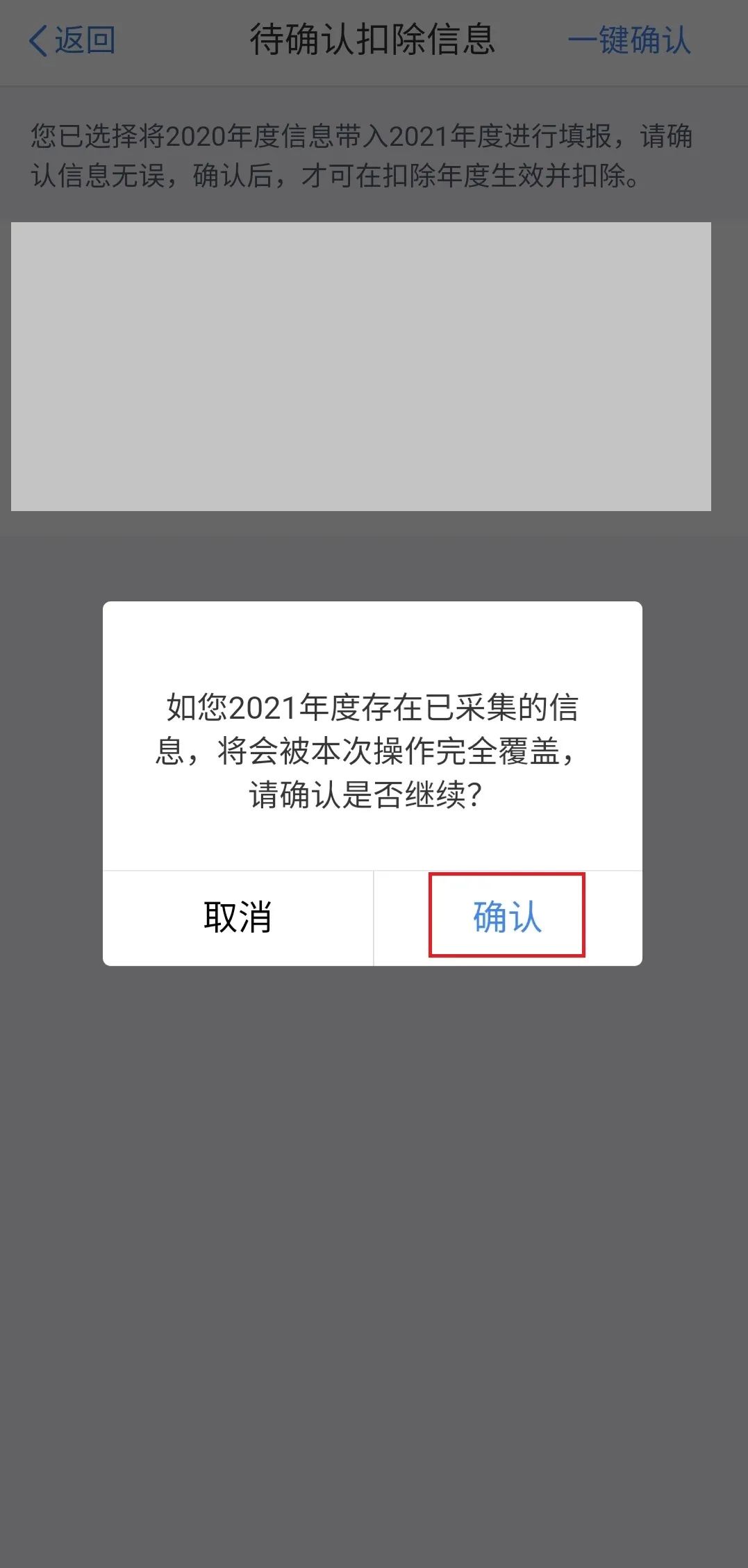This screenshot has height=1568, width=748.
Task: Tap 确认 to continue overwriting
Action: coord(507,917)
